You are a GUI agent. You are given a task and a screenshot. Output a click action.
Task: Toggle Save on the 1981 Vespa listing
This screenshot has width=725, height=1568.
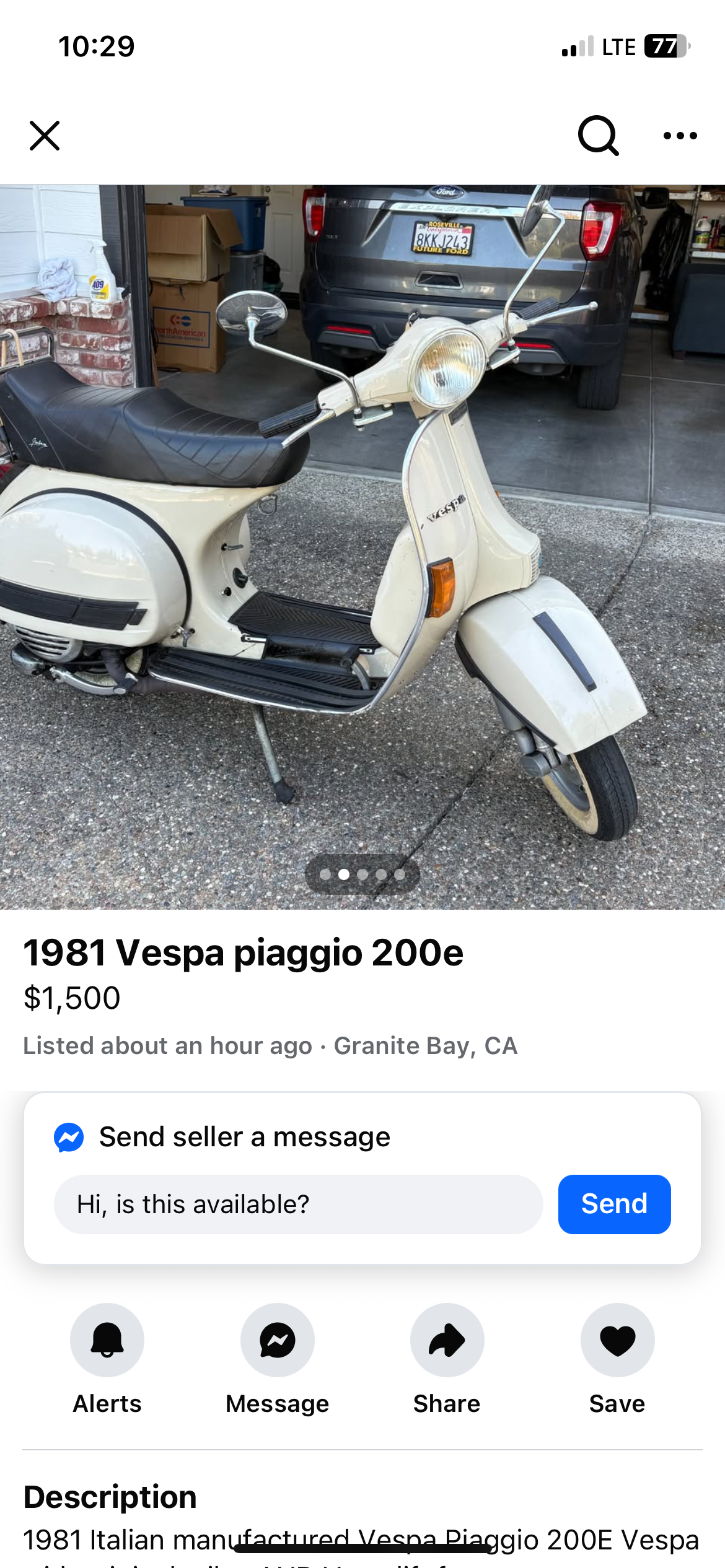[617, 1339]
